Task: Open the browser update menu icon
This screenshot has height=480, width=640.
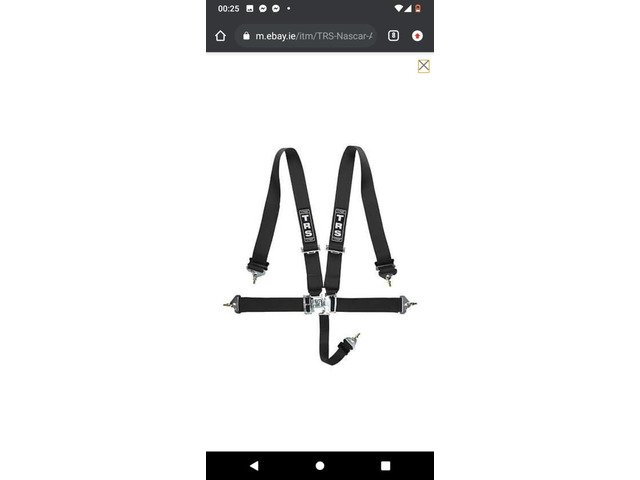Action: (418, 35)
